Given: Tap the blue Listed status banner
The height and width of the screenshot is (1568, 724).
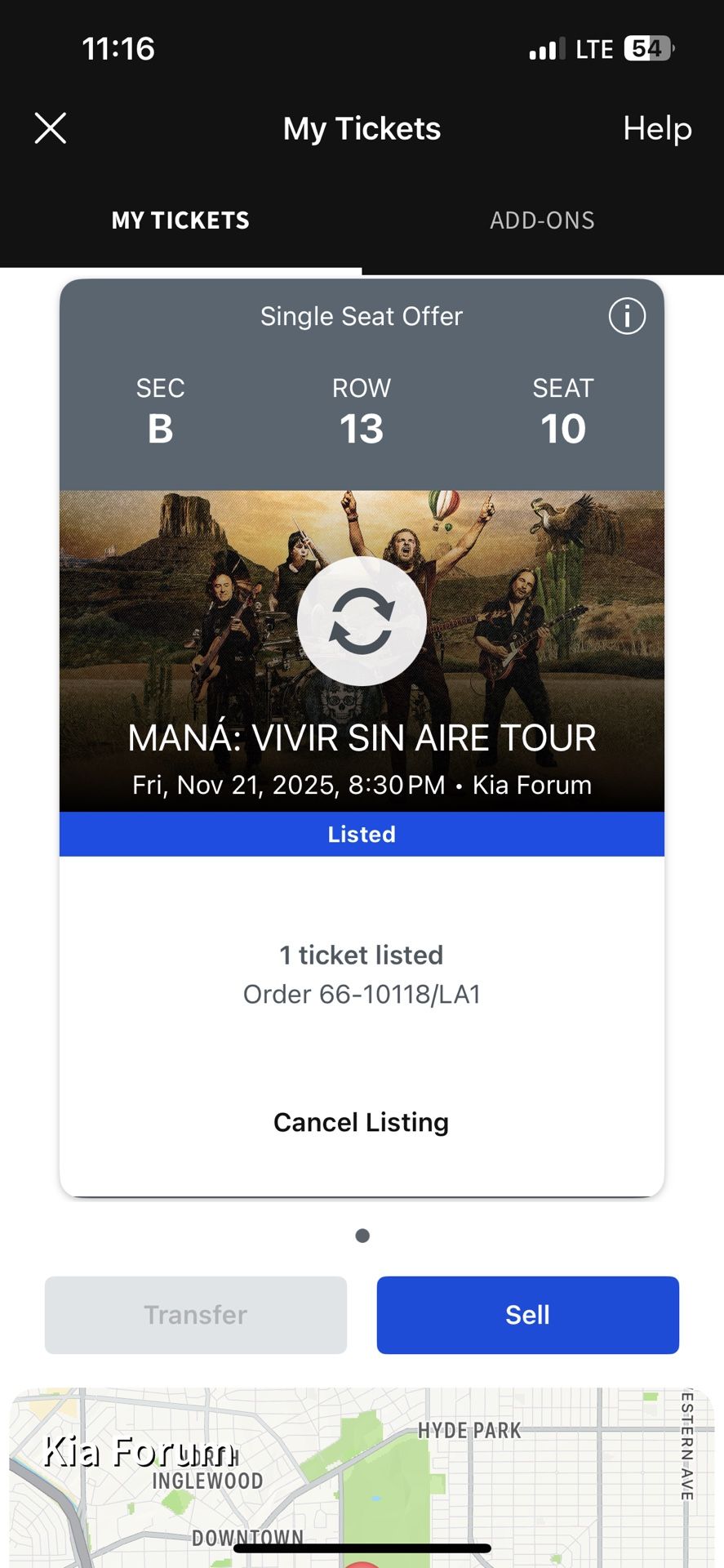Looking at the screenshot, I should click(362, 834).
